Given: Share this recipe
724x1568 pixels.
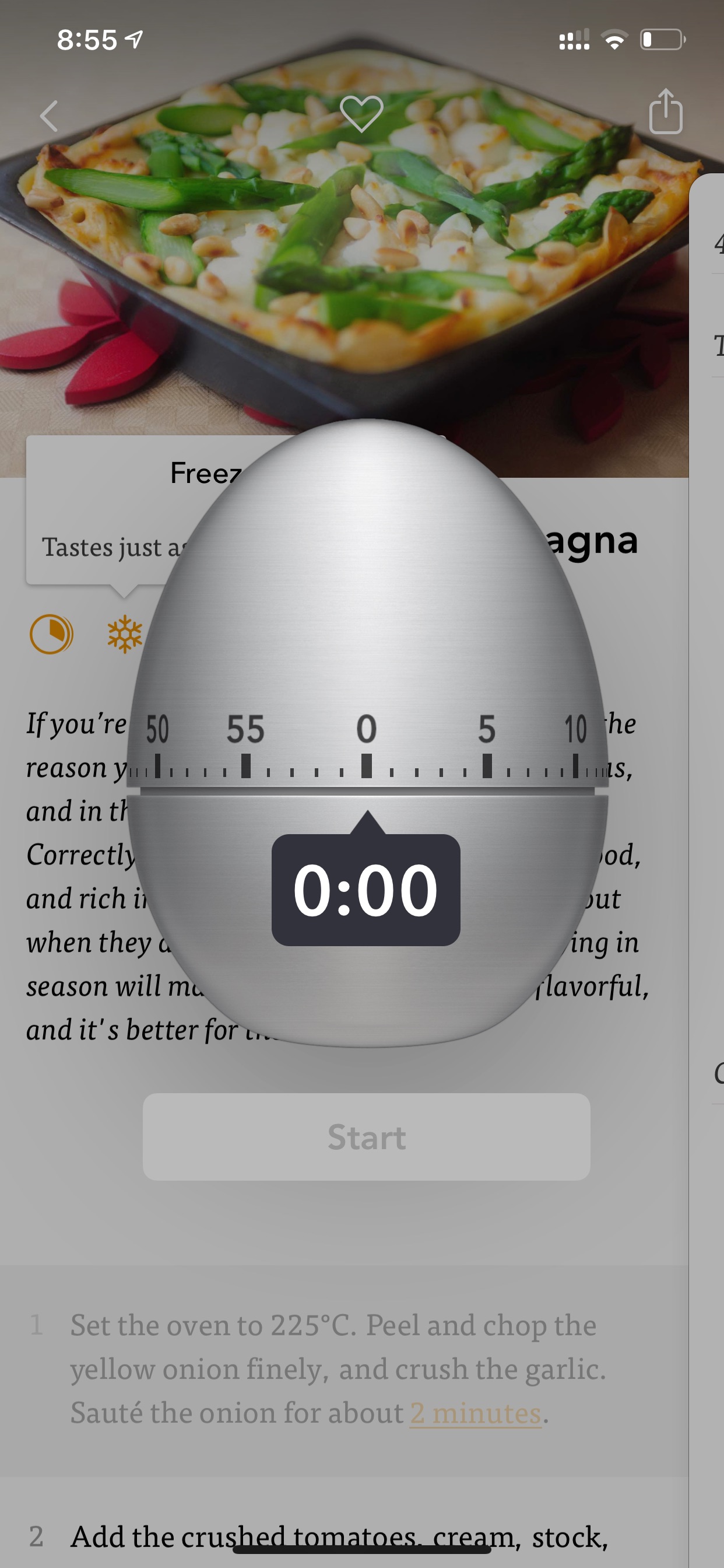Looking at the screenshot, I should [x=666, y=111].
